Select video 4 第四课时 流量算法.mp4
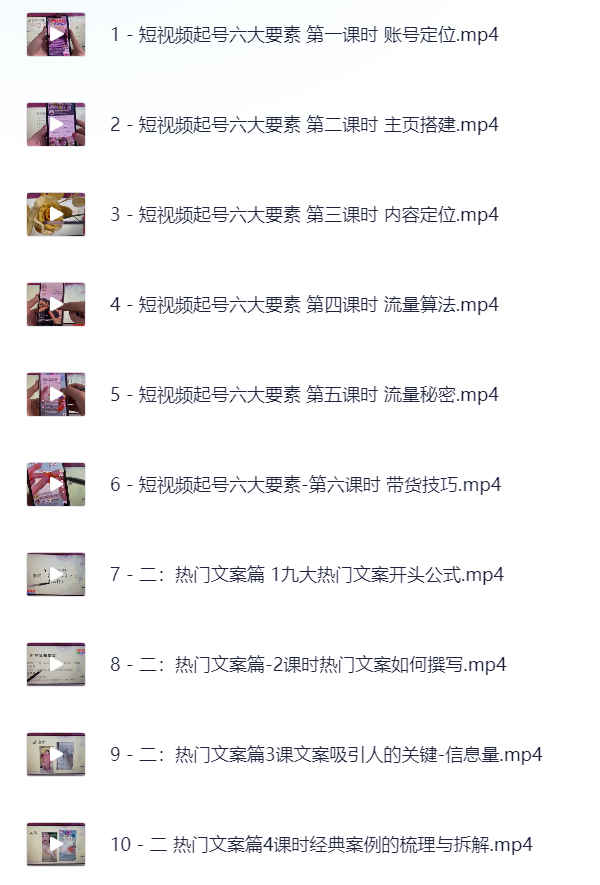Image resolution: width=600 pixels, height=885 pixels. click(305, 305)
